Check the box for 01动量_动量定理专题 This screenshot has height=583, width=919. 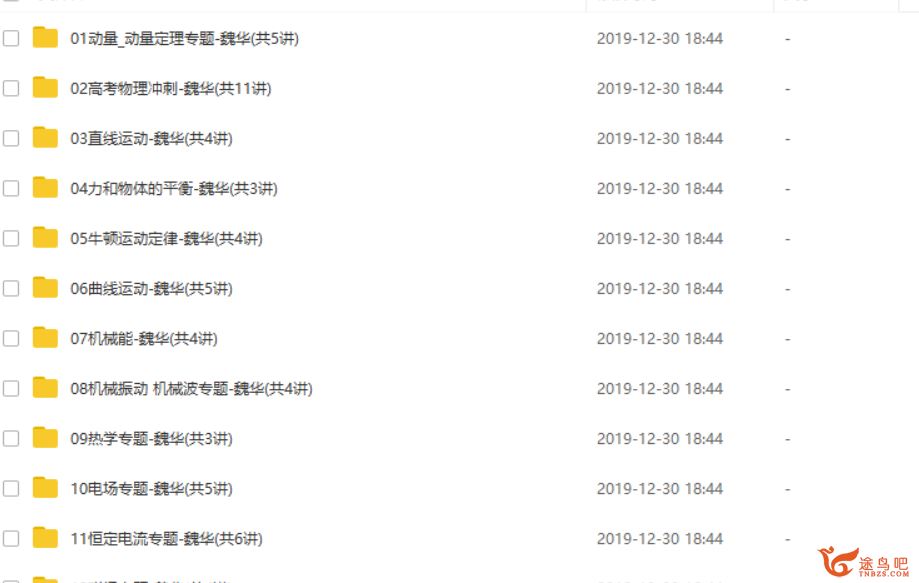pyautogui.click(x=11, y=39)
